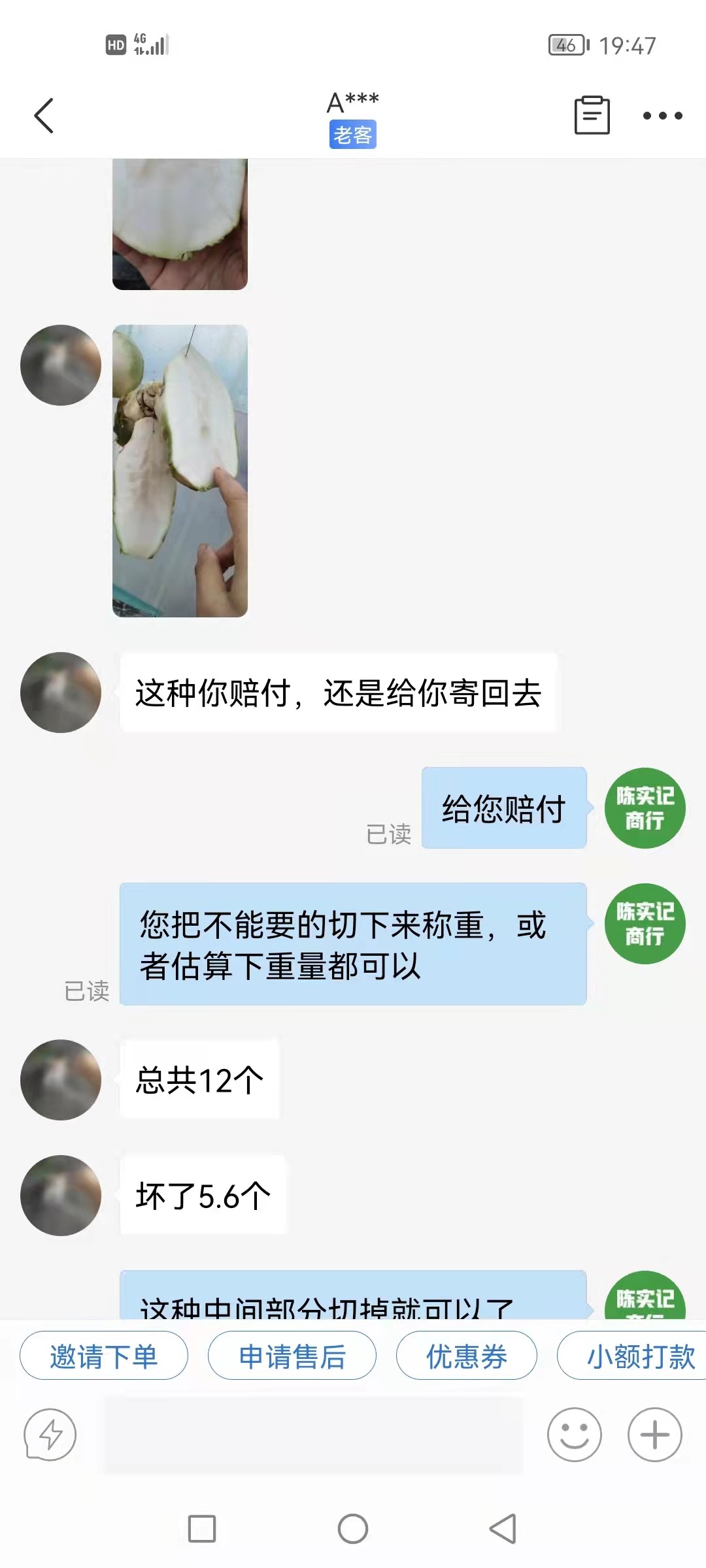Open the order notes clipboard icon
706x1568 pixels.
click(592, 115)
